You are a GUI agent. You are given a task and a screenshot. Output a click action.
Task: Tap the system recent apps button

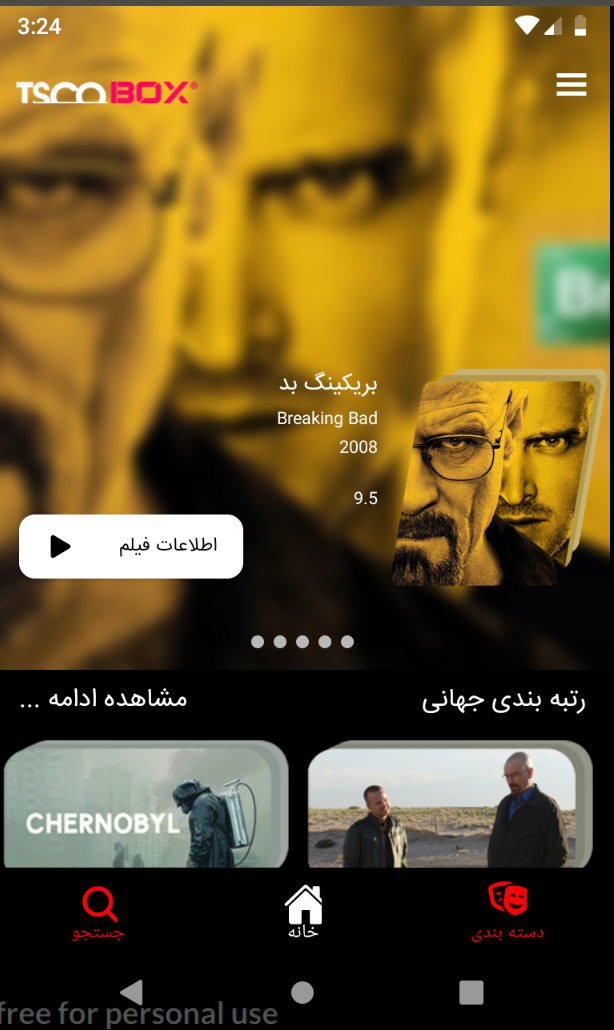coord(471,992)
